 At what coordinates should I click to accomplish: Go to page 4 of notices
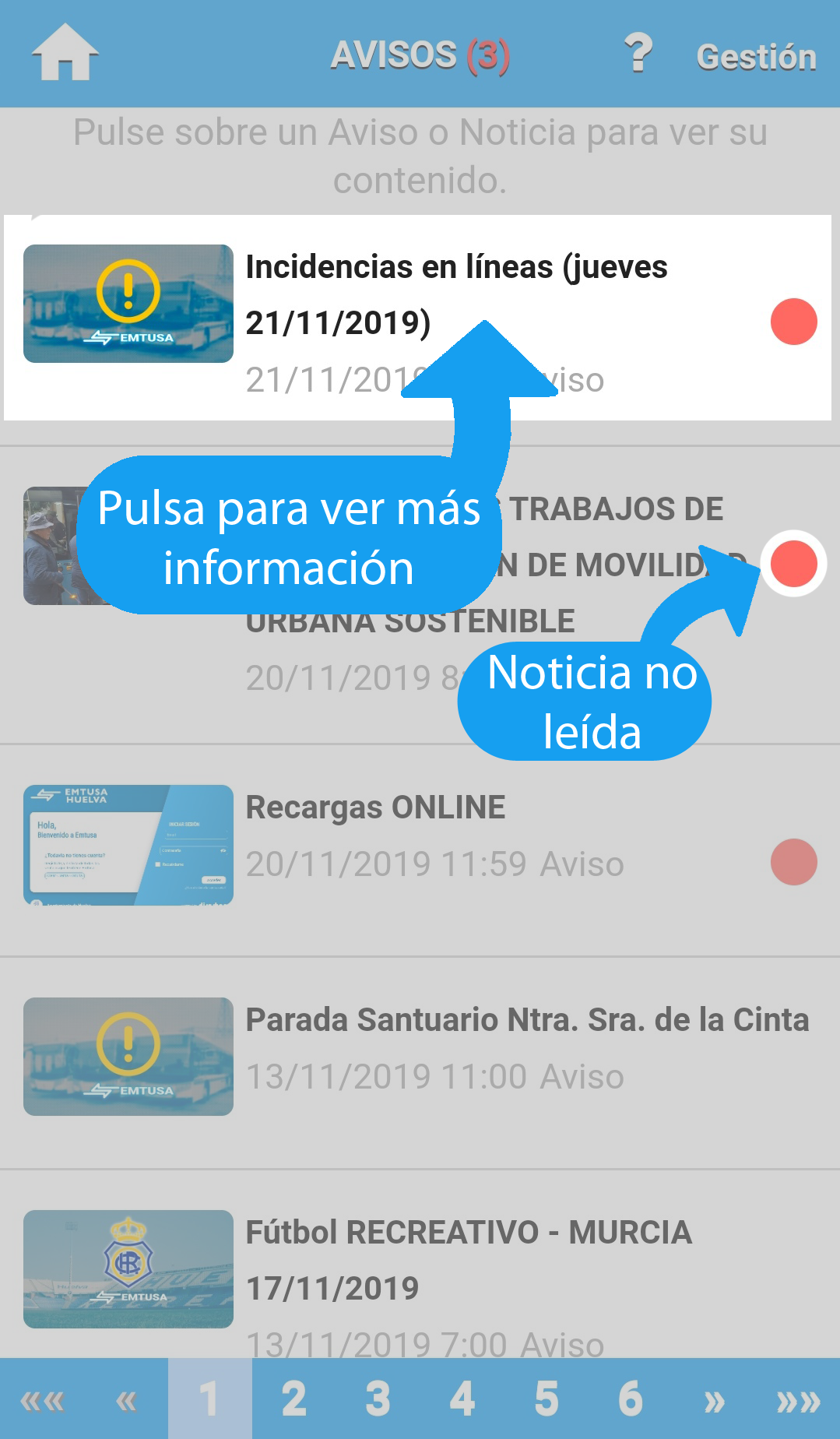pyautogui.click(x=462, y=1399)
